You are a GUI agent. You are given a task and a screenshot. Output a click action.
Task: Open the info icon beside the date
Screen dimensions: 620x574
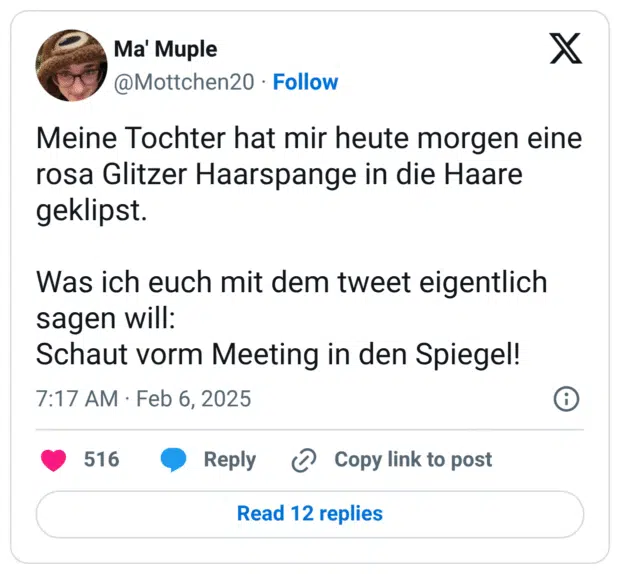point(566,399)
